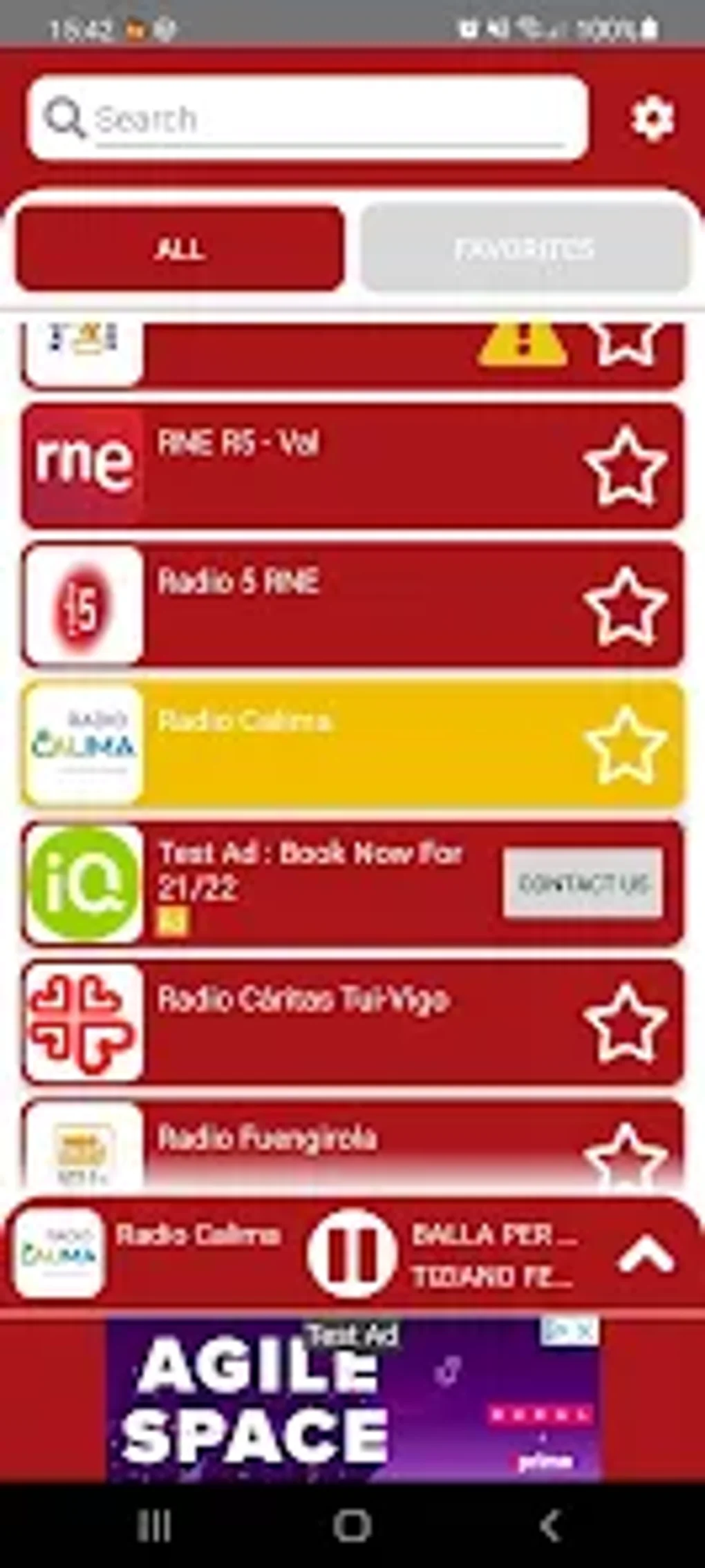Close the banner ad with the X icon

pyautogui.click(x=585, y=1330)
